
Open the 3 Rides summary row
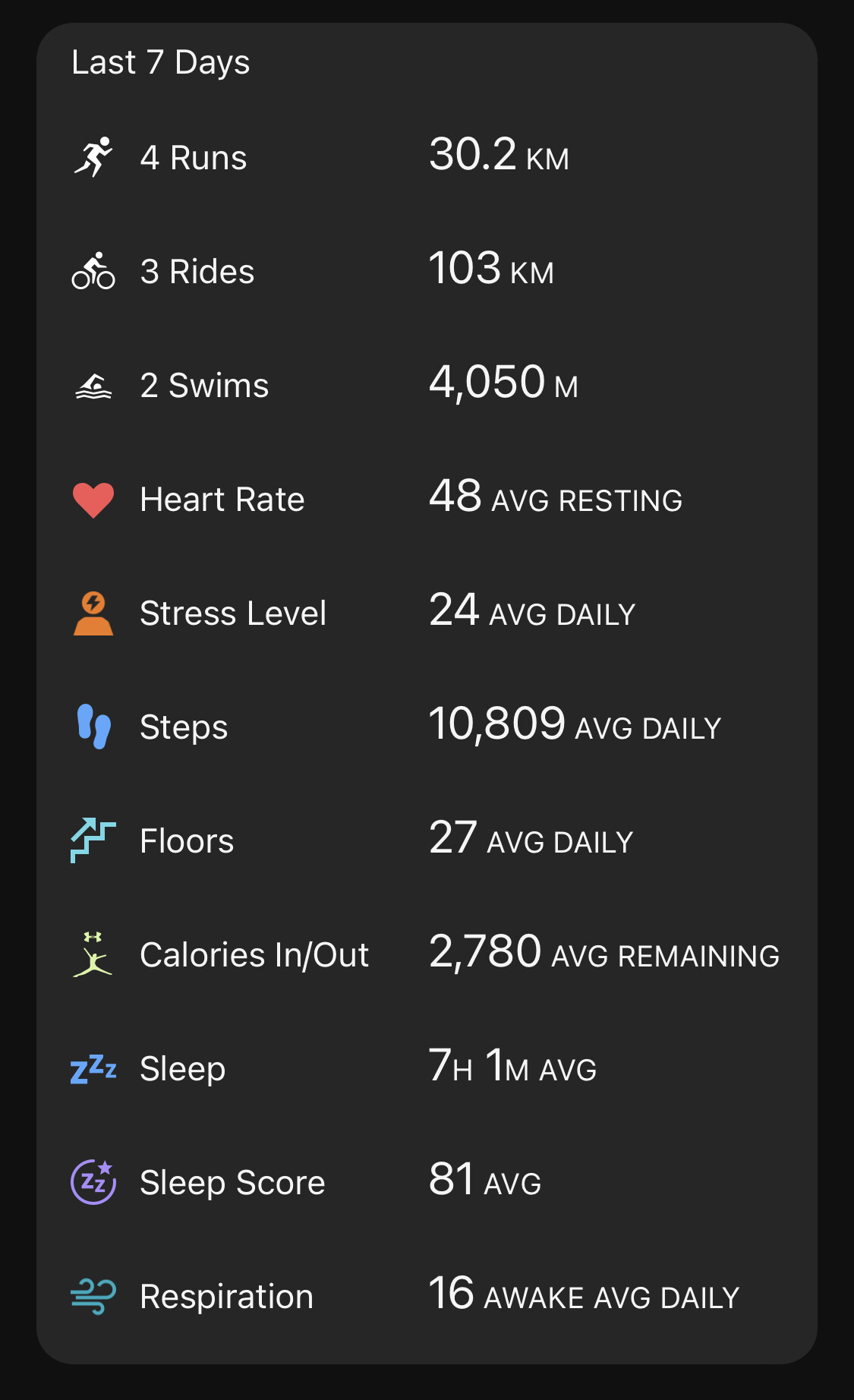pos(427,271)
